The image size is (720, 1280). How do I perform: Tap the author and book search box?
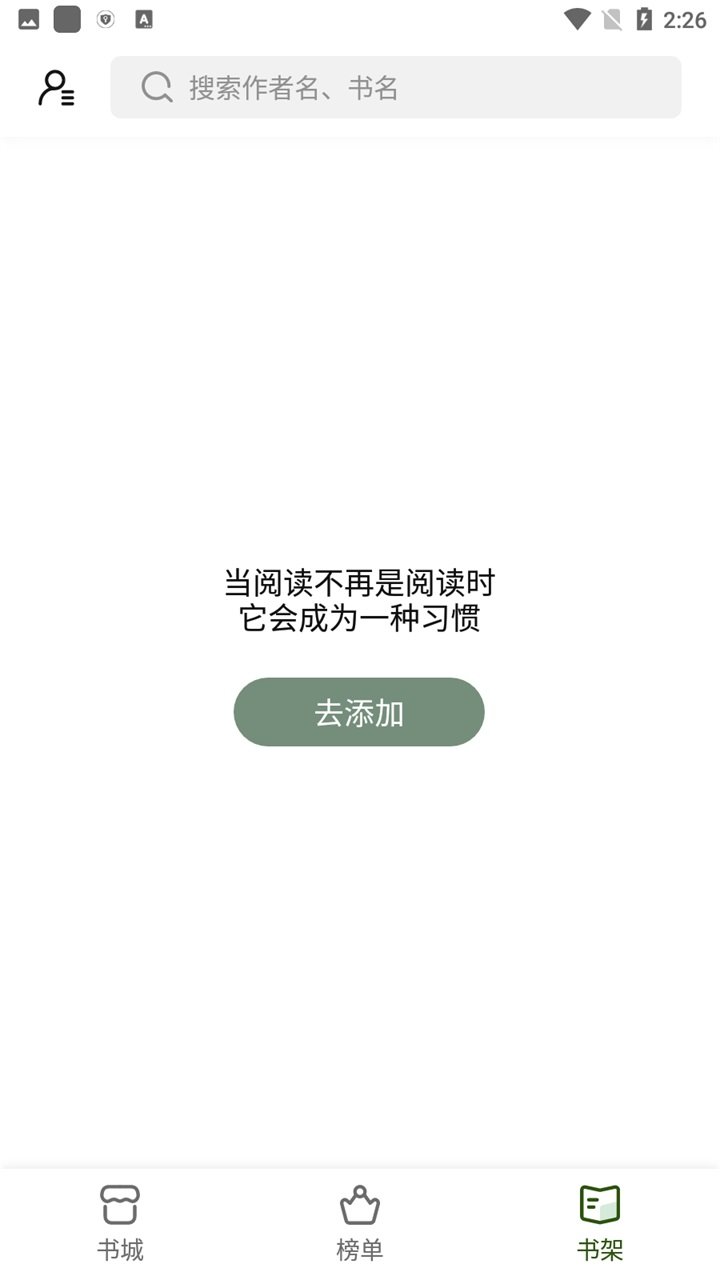(395, 88)
